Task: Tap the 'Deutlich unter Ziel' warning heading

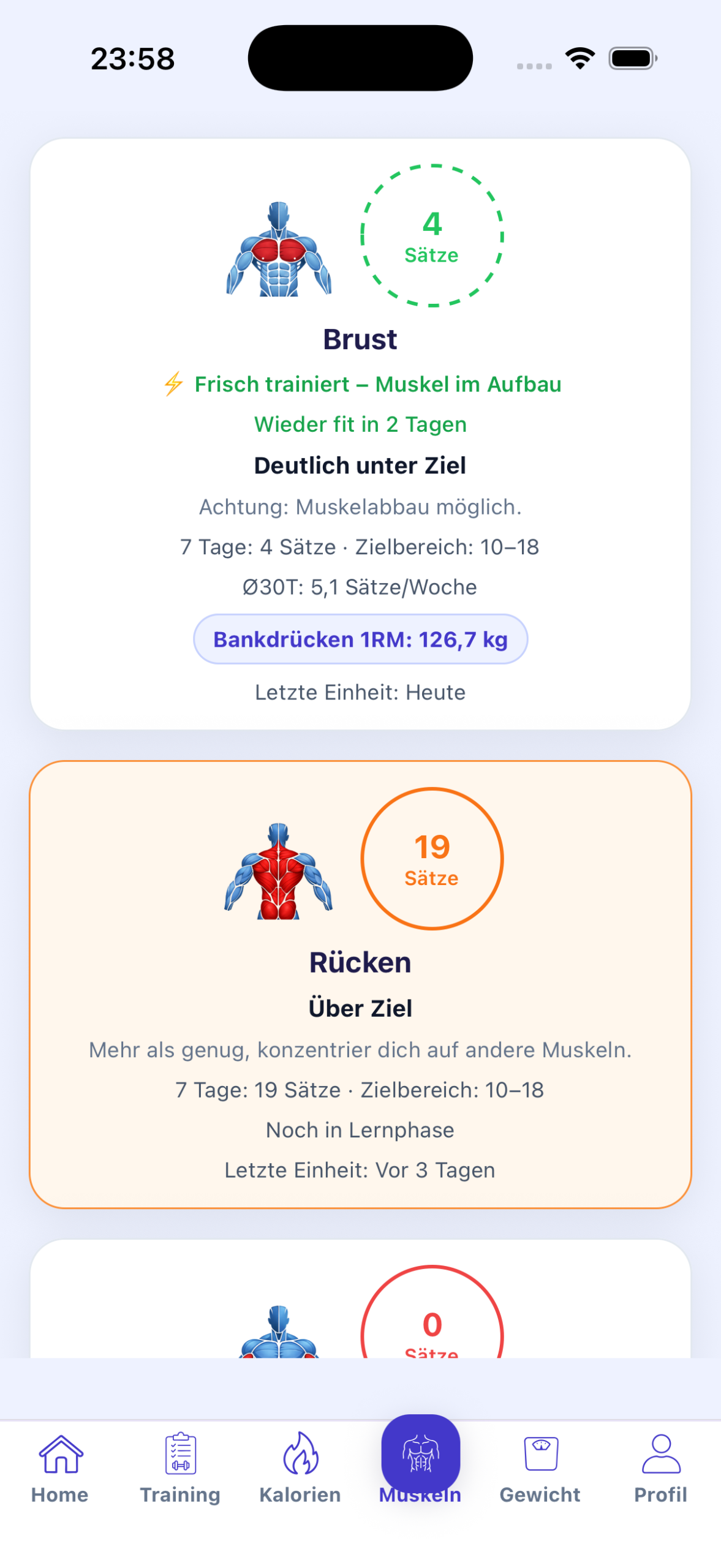Action: pyautogui.click(x=360, y=465)
